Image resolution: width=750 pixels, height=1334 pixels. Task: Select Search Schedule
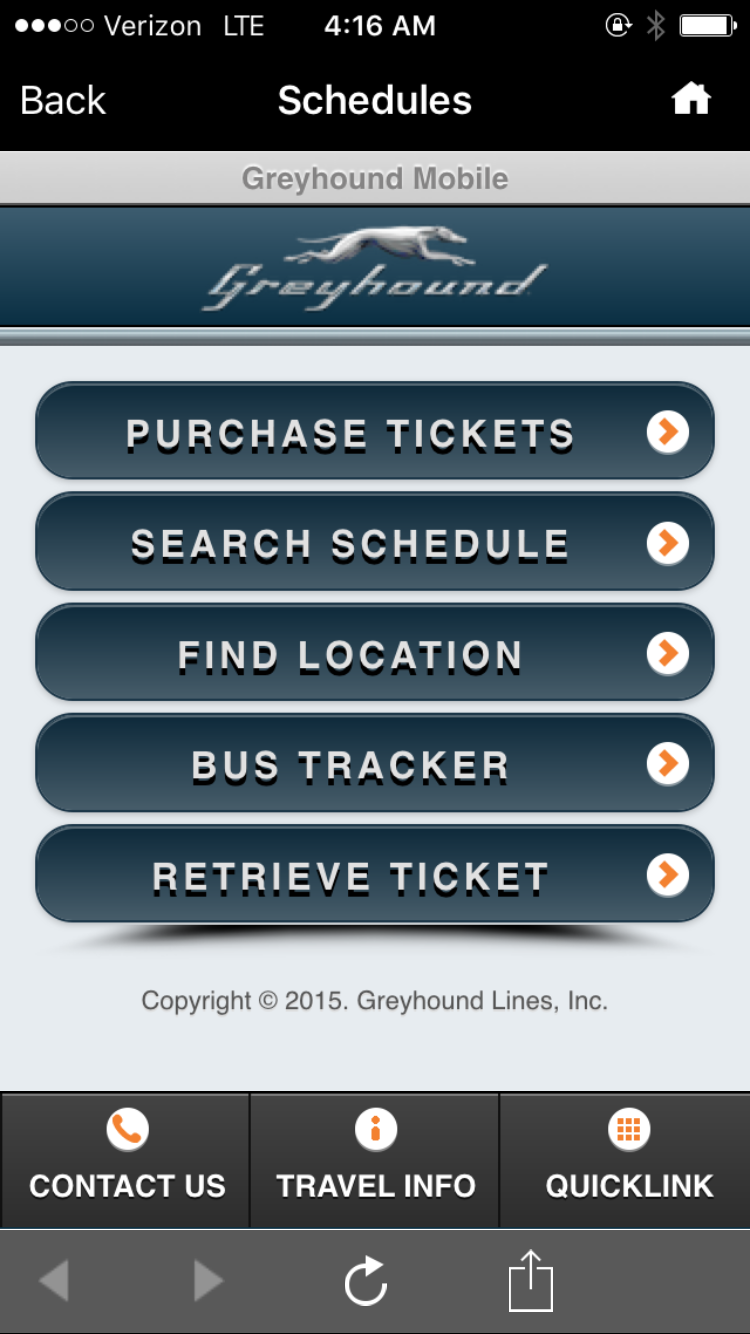point(375,543)
